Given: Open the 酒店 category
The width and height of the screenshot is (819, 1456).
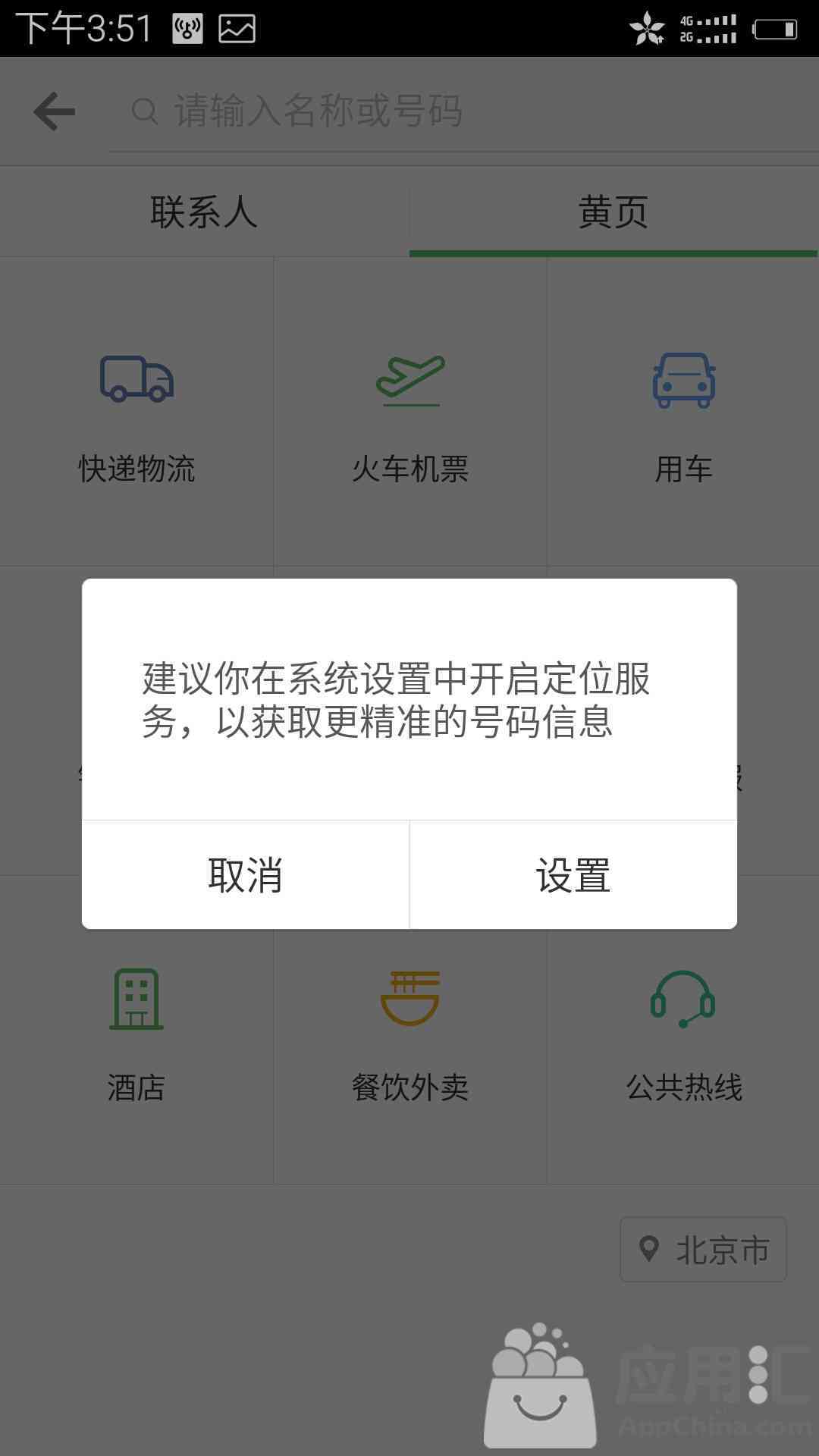Looking at the screenshot, I should (x=136, y=1031).
